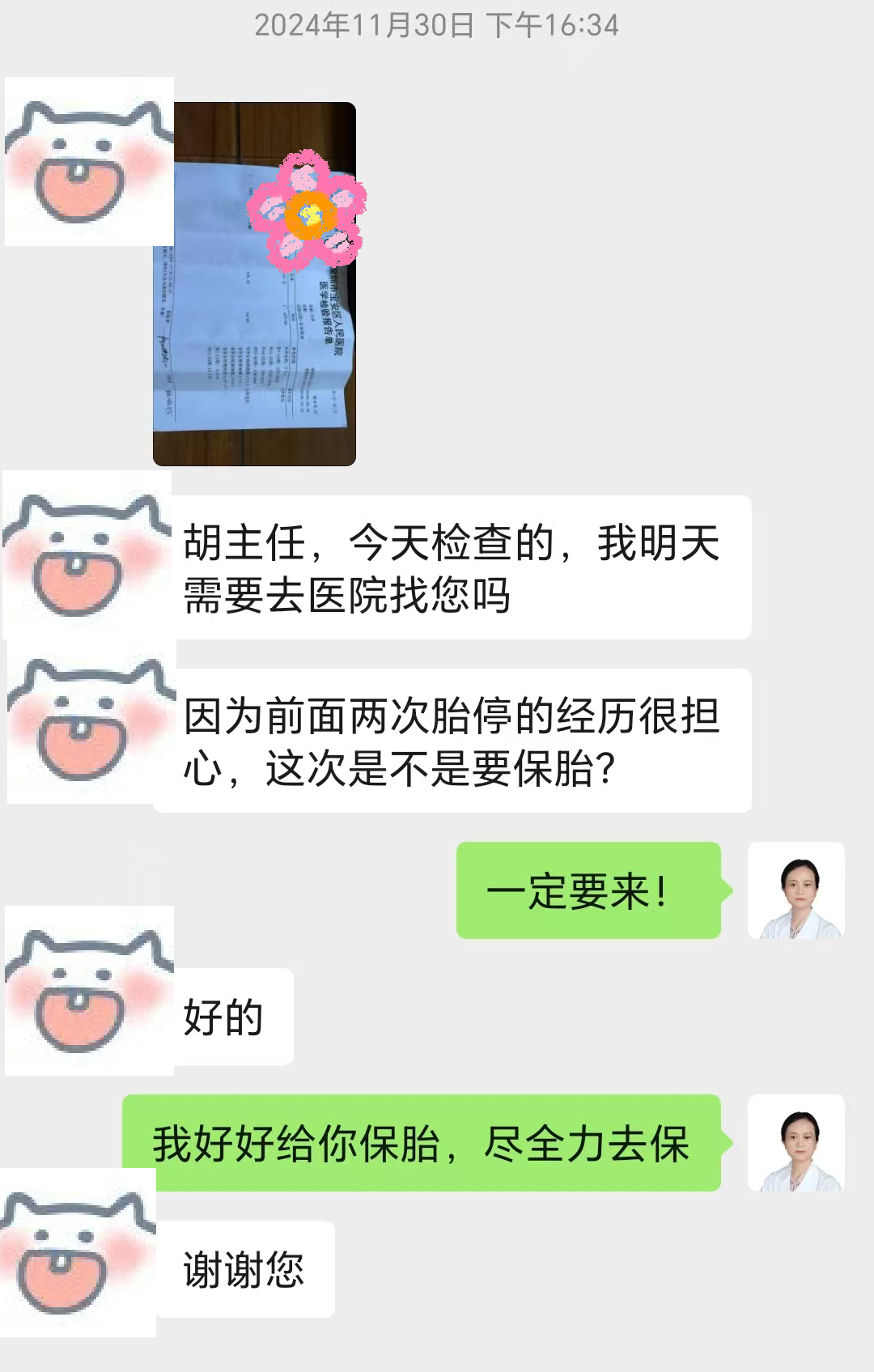The height and width of the screenshot is (1372, 874).
Task: Tap the cat avatar next to 谢谢您
Action: point(78,1252)
